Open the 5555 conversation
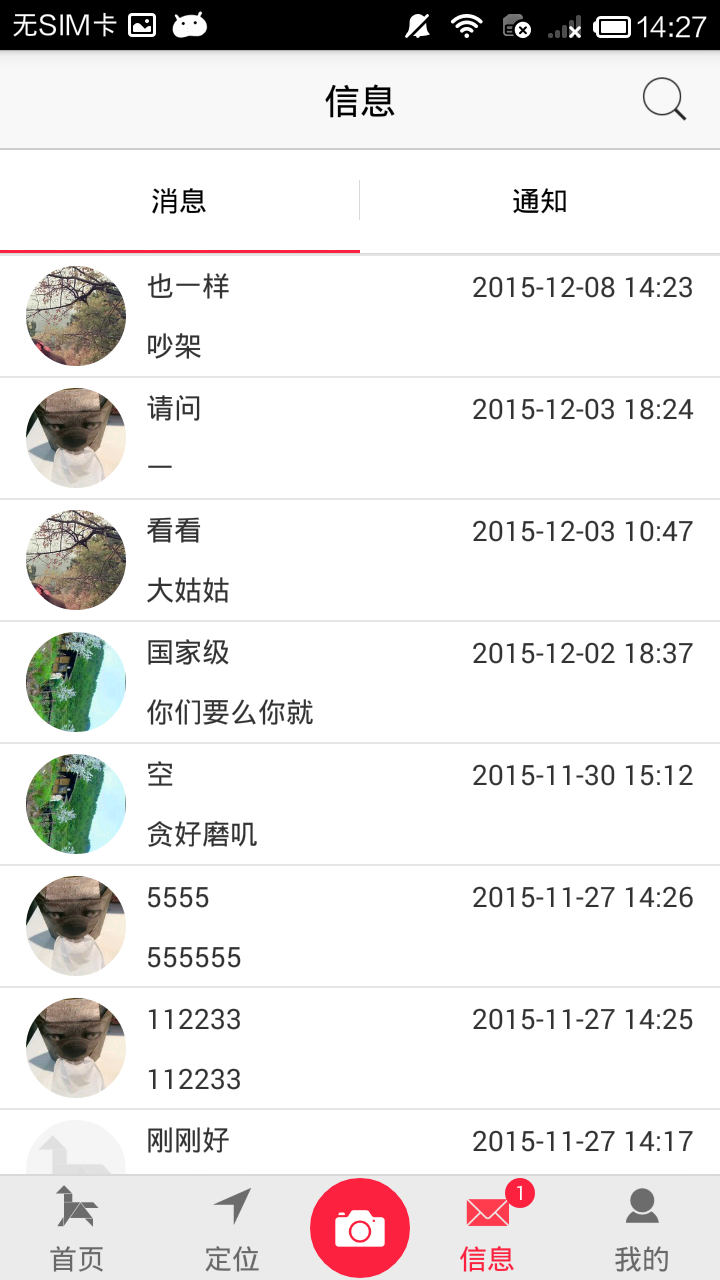This screenshot has height=1280, width=720. 360,926
